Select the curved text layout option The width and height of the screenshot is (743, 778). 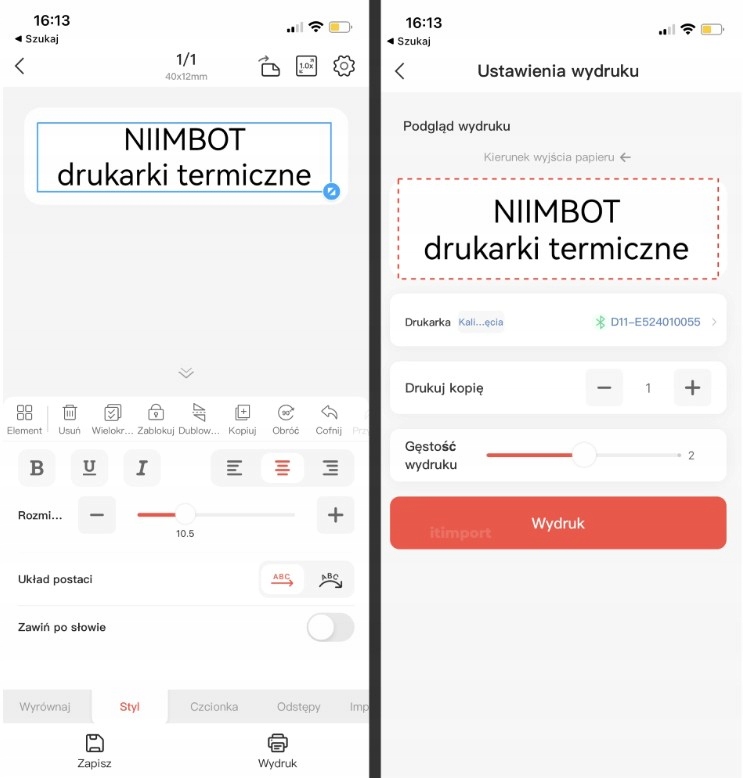coord(330,579)
